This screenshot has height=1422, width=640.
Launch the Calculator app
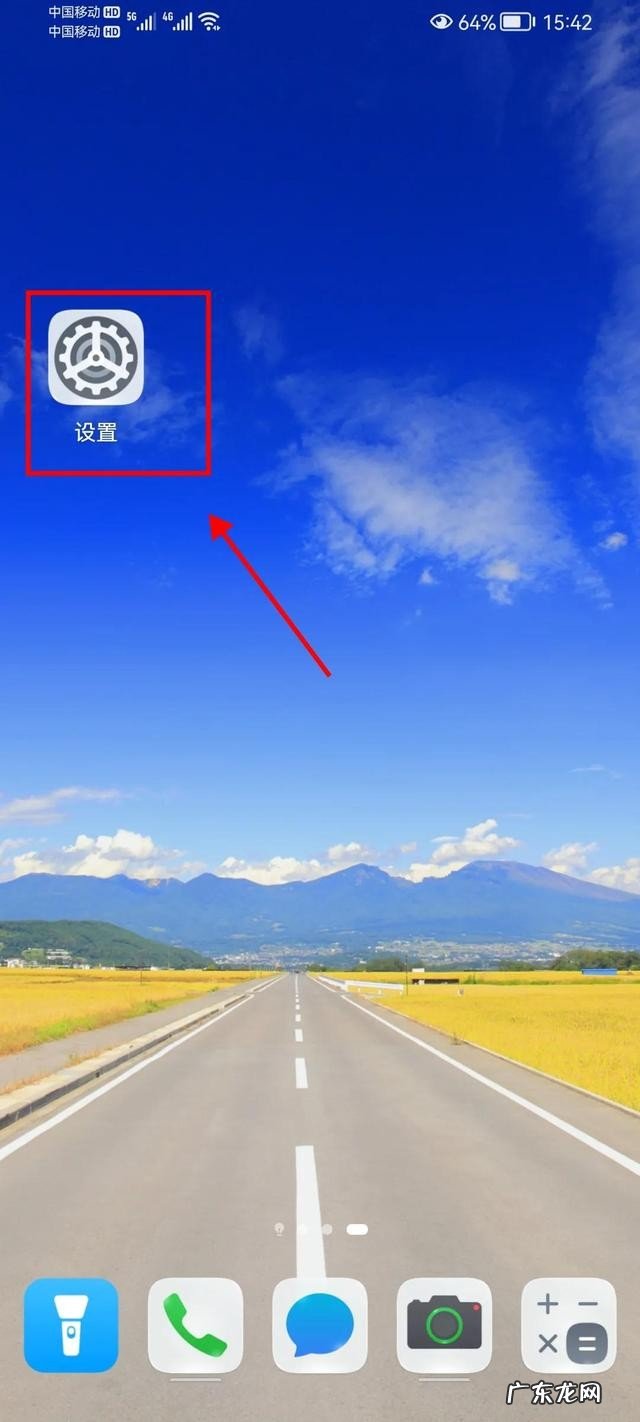tap(568, 1325)
